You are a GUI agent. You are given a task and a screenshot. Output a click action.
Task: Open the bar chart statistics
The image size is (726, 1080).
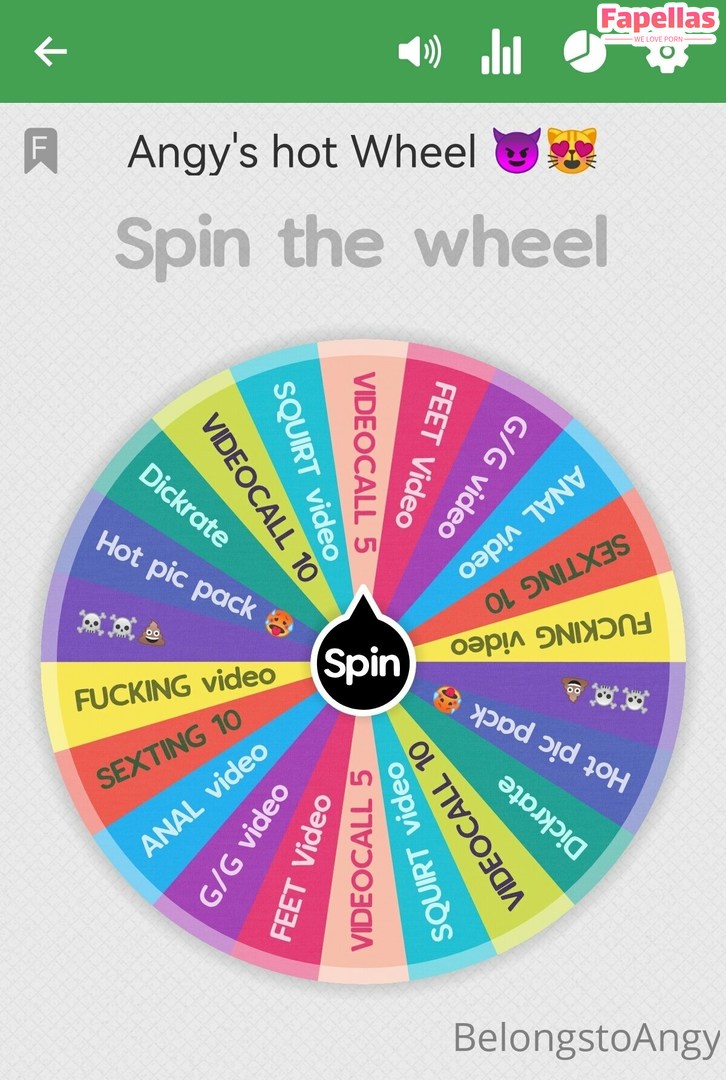point(500,52)
